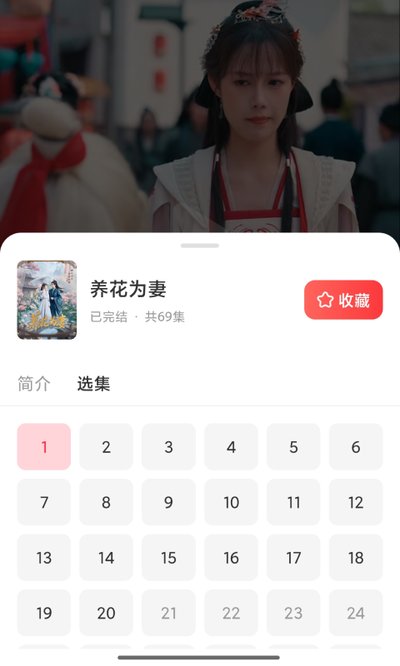This screenshot has height=666, width=400.
Task: Play episode 13
Action: 44,557
